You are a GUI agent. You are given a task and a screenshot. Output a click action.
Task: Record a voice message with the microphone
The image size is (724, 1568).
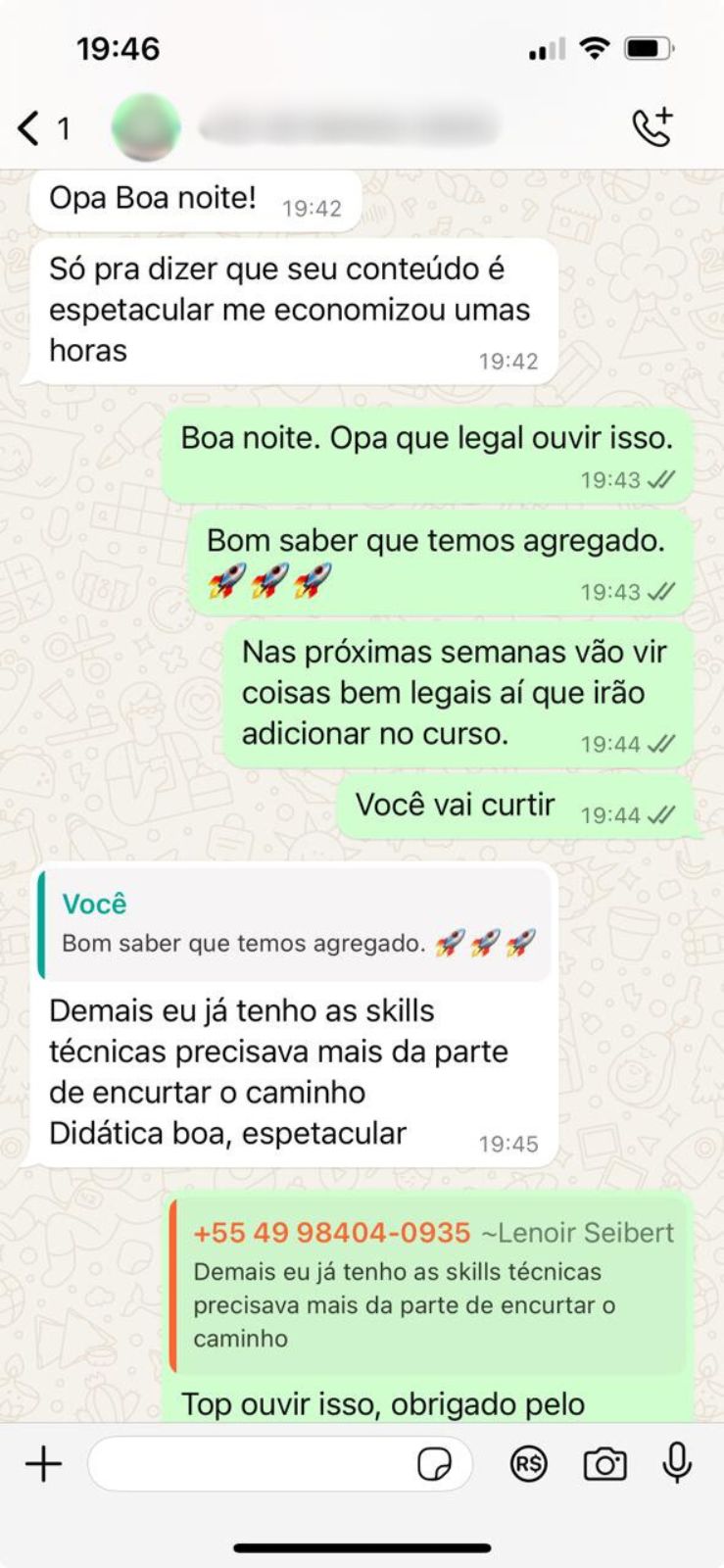pyautogui.click(x=677, y=1465)
